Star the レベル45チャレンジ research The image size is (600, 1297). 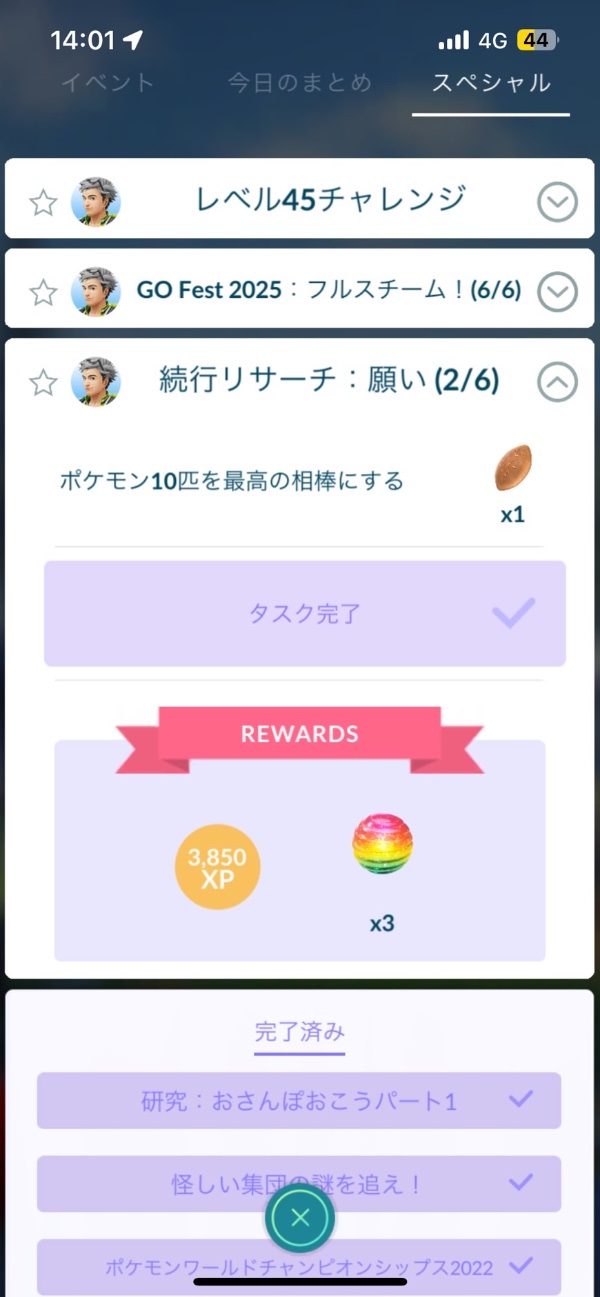[x=43, y=204]
